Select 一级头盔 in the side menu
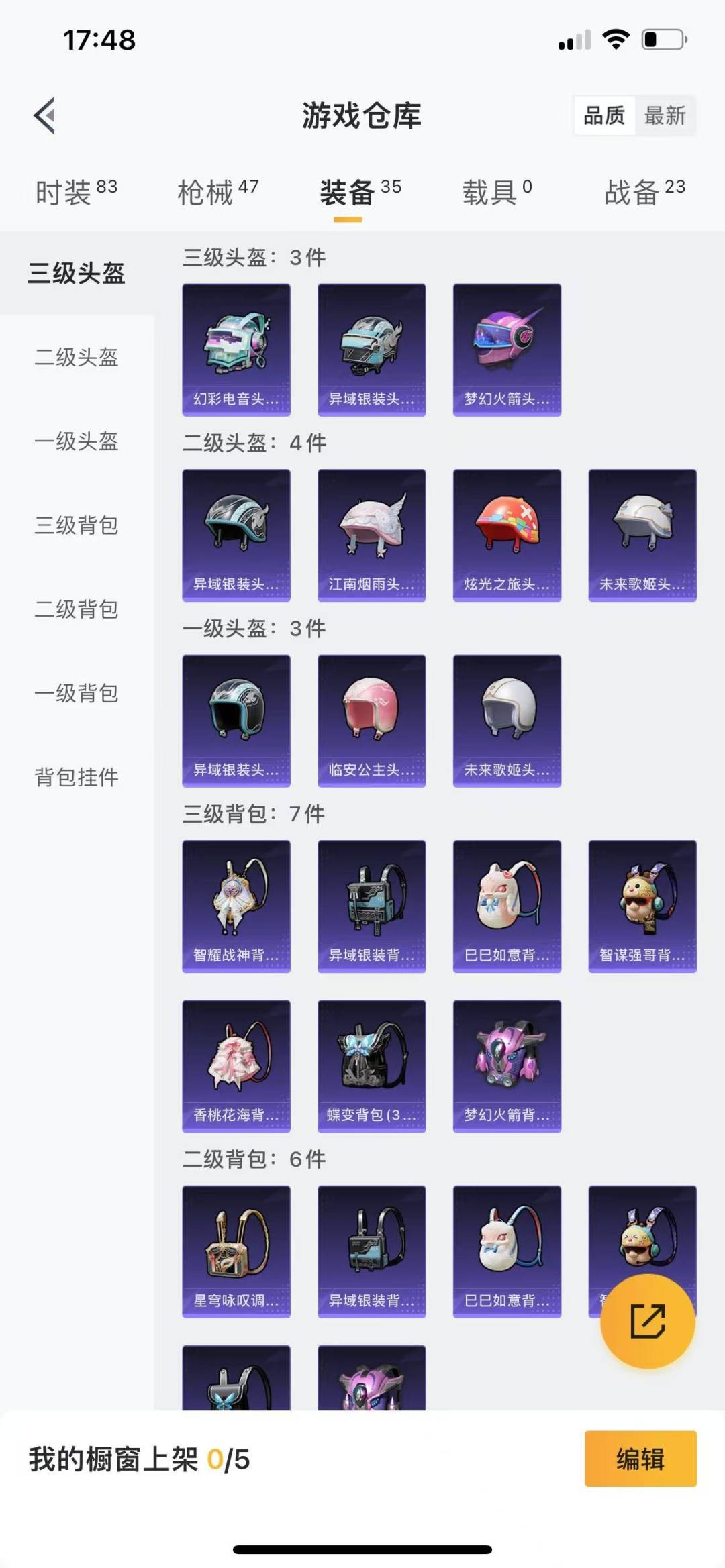This screenshot has height=1568, width=725. (77, 441)
